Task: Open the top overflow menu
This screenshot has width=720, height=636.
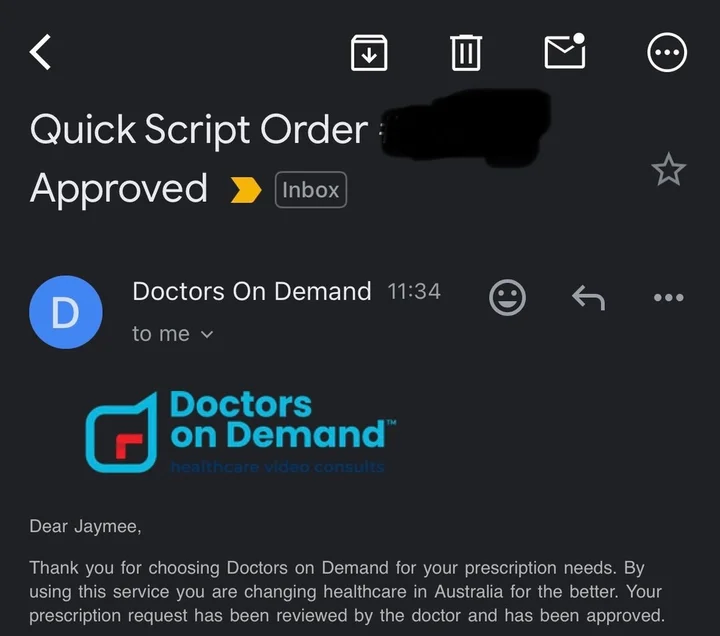Action: [667, 52]
